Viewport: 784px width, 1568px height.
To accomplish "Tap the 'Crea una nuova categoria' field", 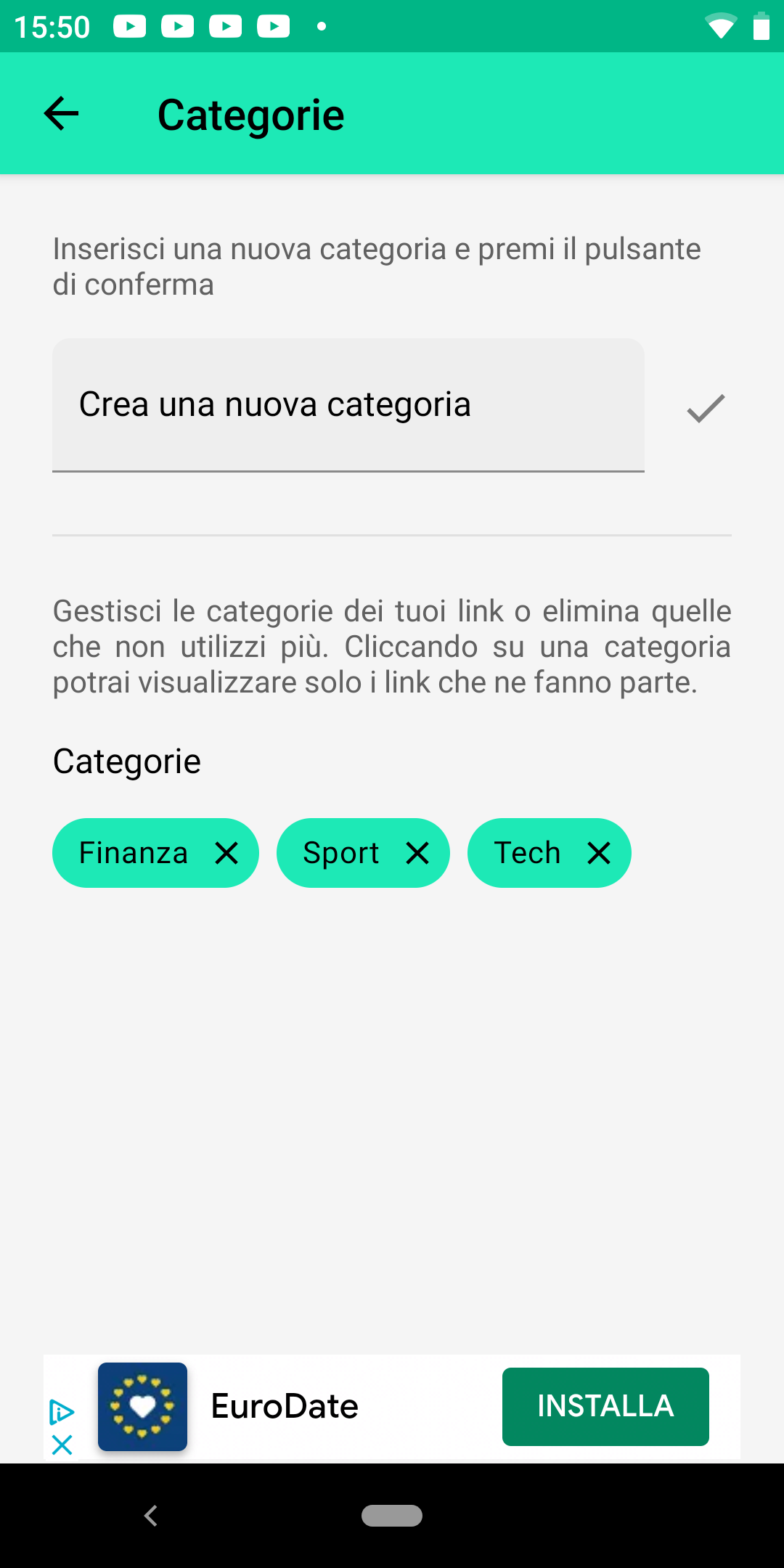I will (x=348, y=405).
